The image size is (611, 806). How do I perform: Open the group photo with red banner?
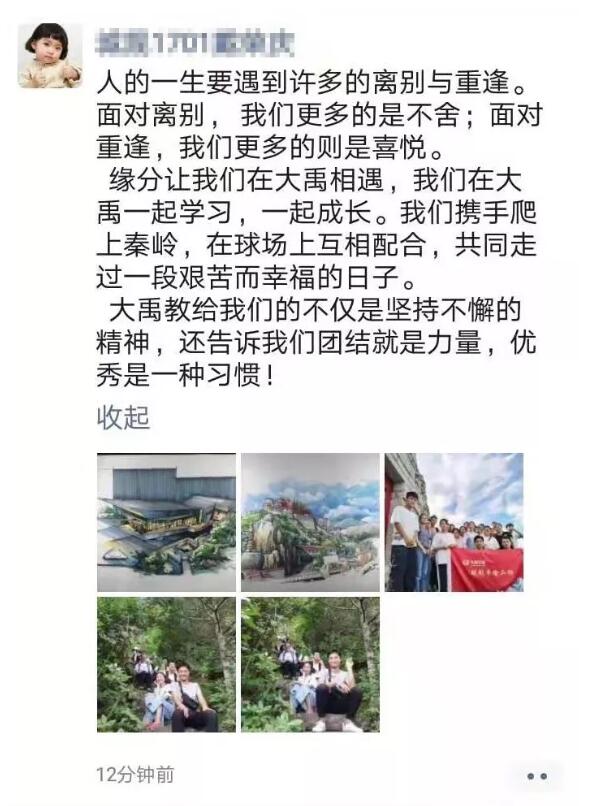click(x=454, y=522)
